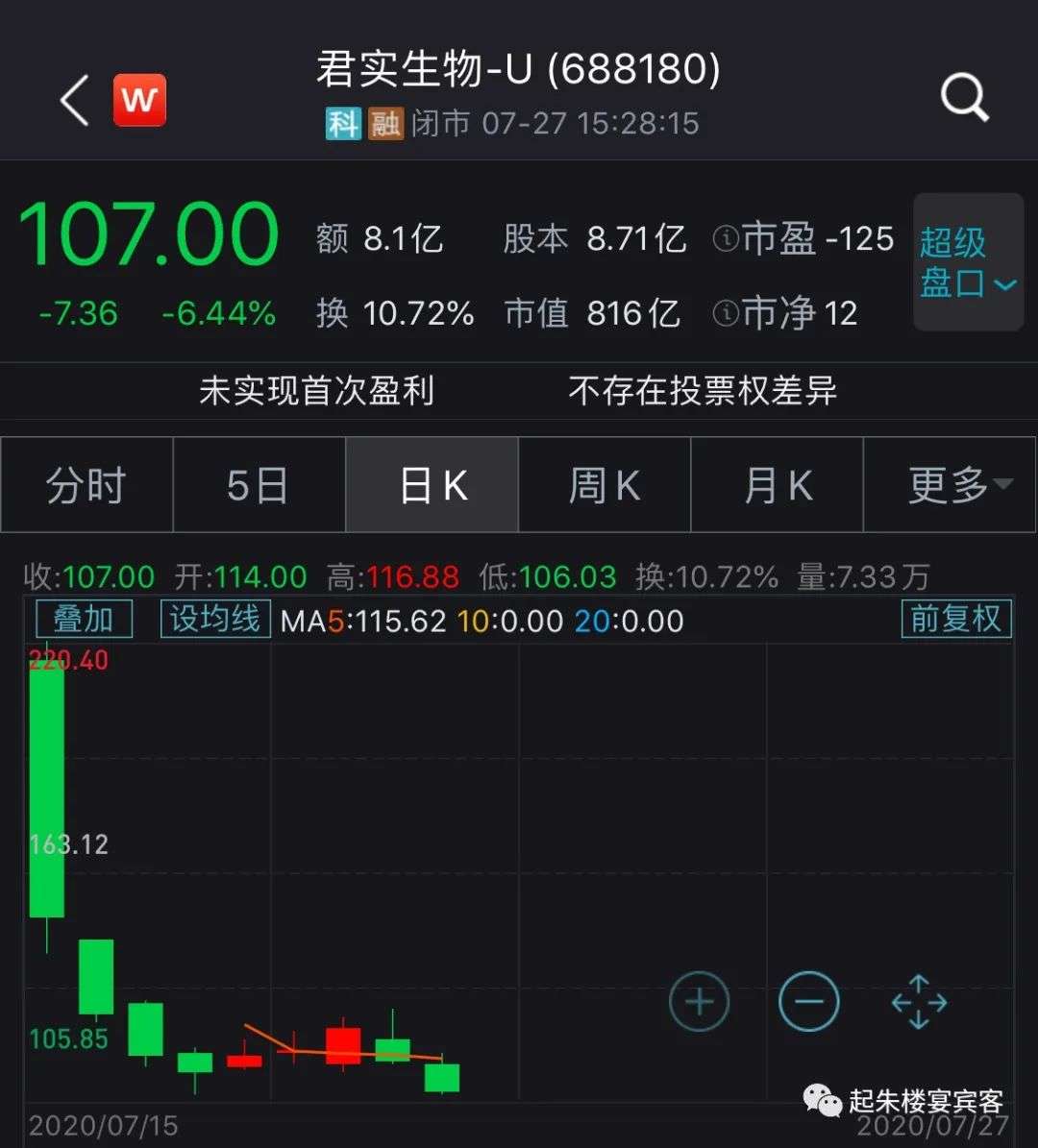This screenshot has width=1038, height=1148.
Task: Switch to the 周K chart tab
Action: pos(605,486)
